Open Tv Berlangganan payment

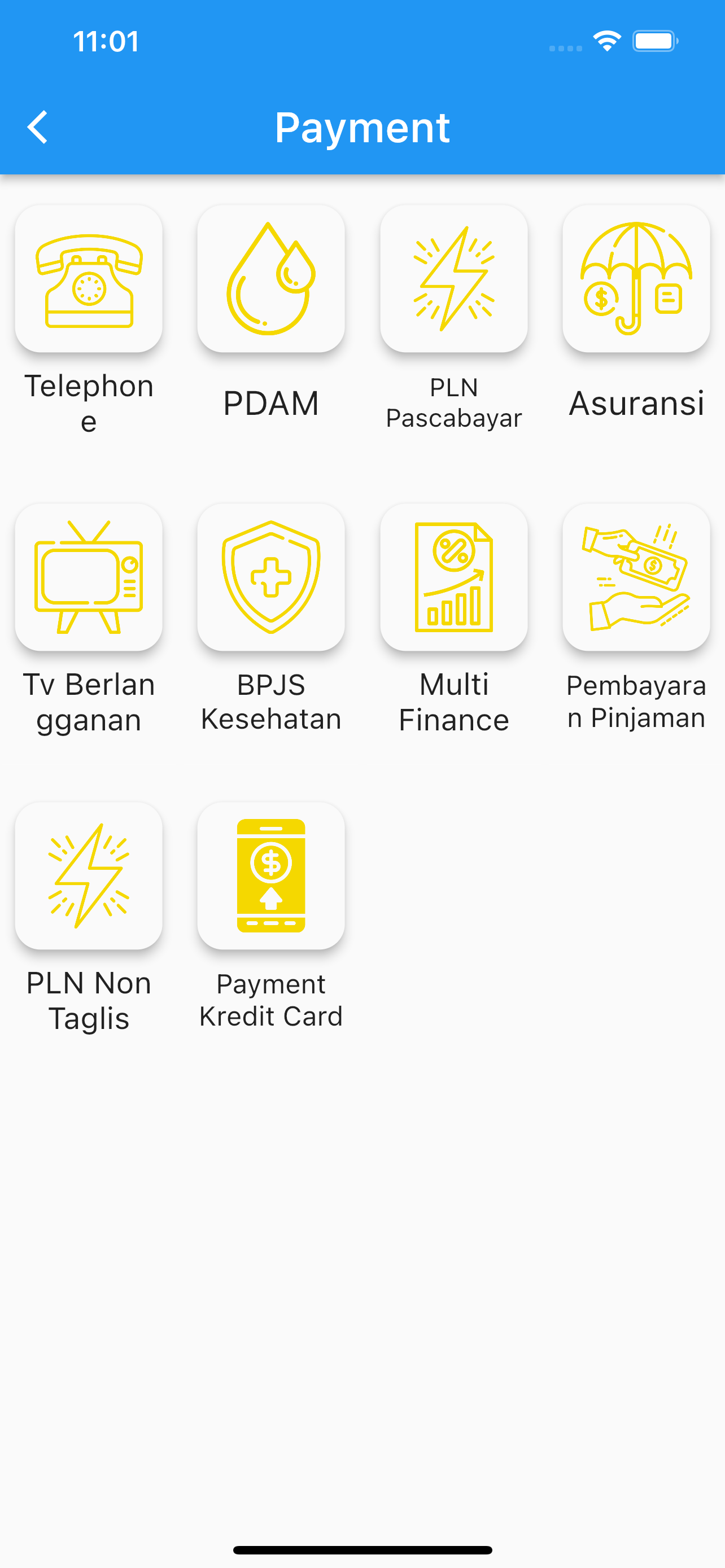pos(89,577)
